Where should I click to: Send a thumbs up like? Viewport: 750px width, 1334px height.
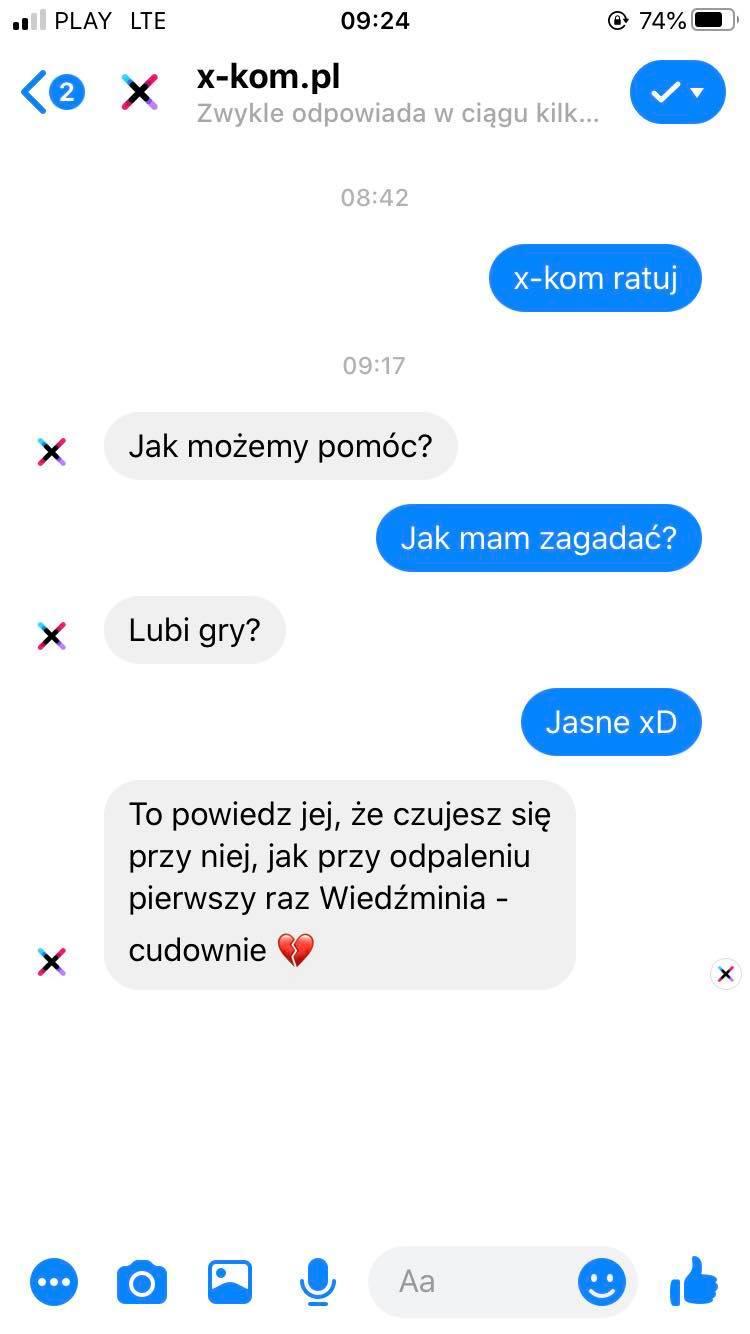(x=694, y=1281)
